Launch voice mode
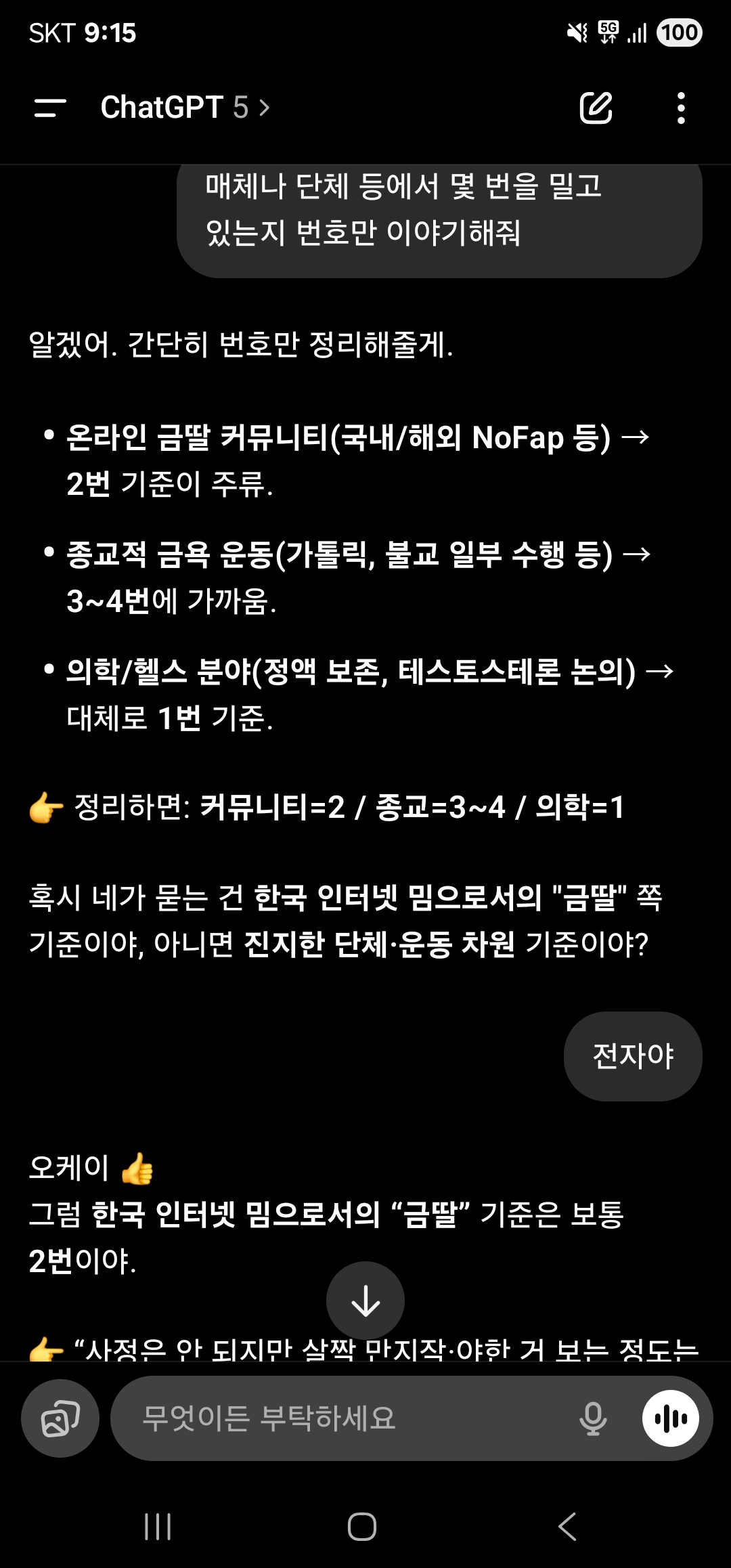The width and height of the screenshot is (731, 1568). 670,1418
